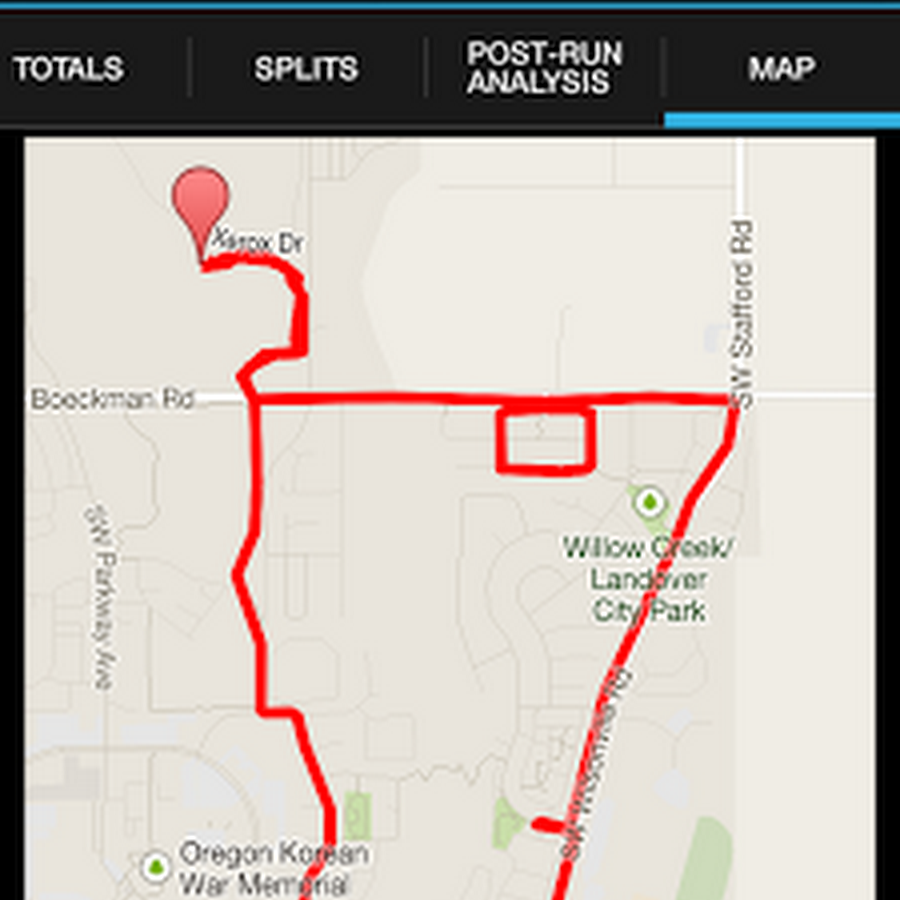The width and height of the screenshot is (900, 900).
Task: Switch to the Totals tab
Action: (68, 69)
